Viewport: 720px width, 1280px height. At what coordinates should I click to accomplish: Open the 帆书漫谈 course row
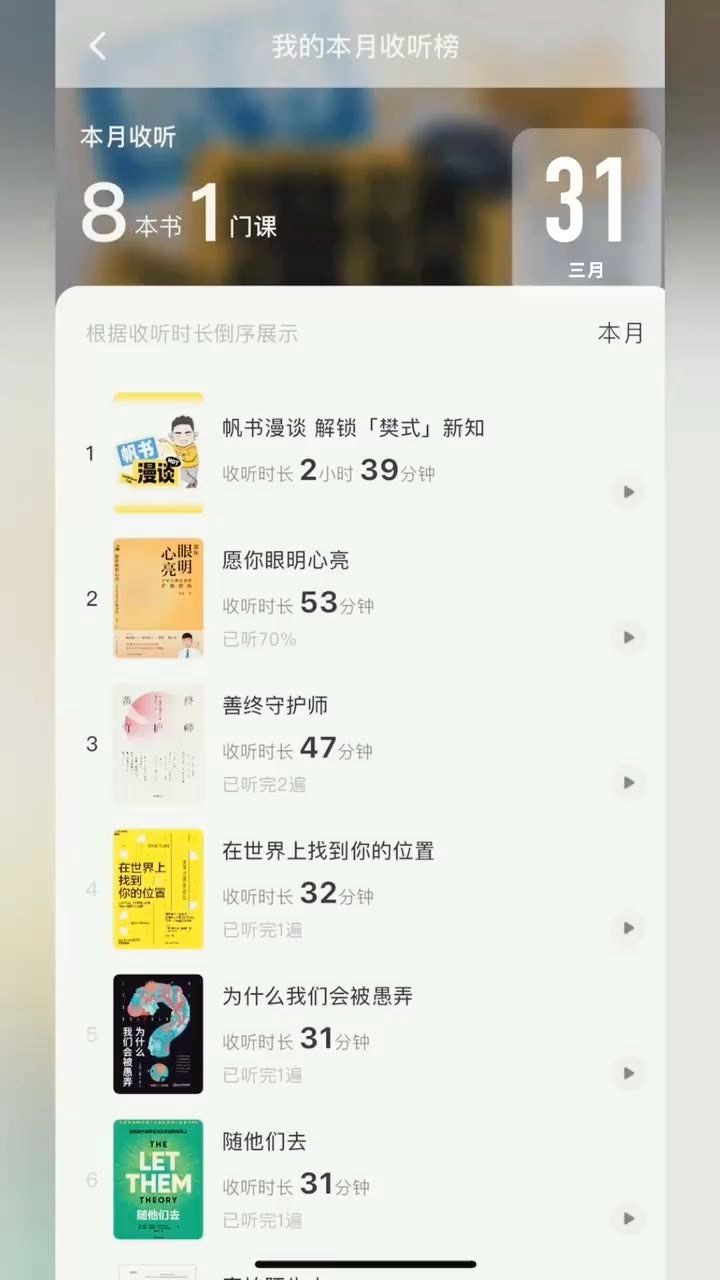353,429
